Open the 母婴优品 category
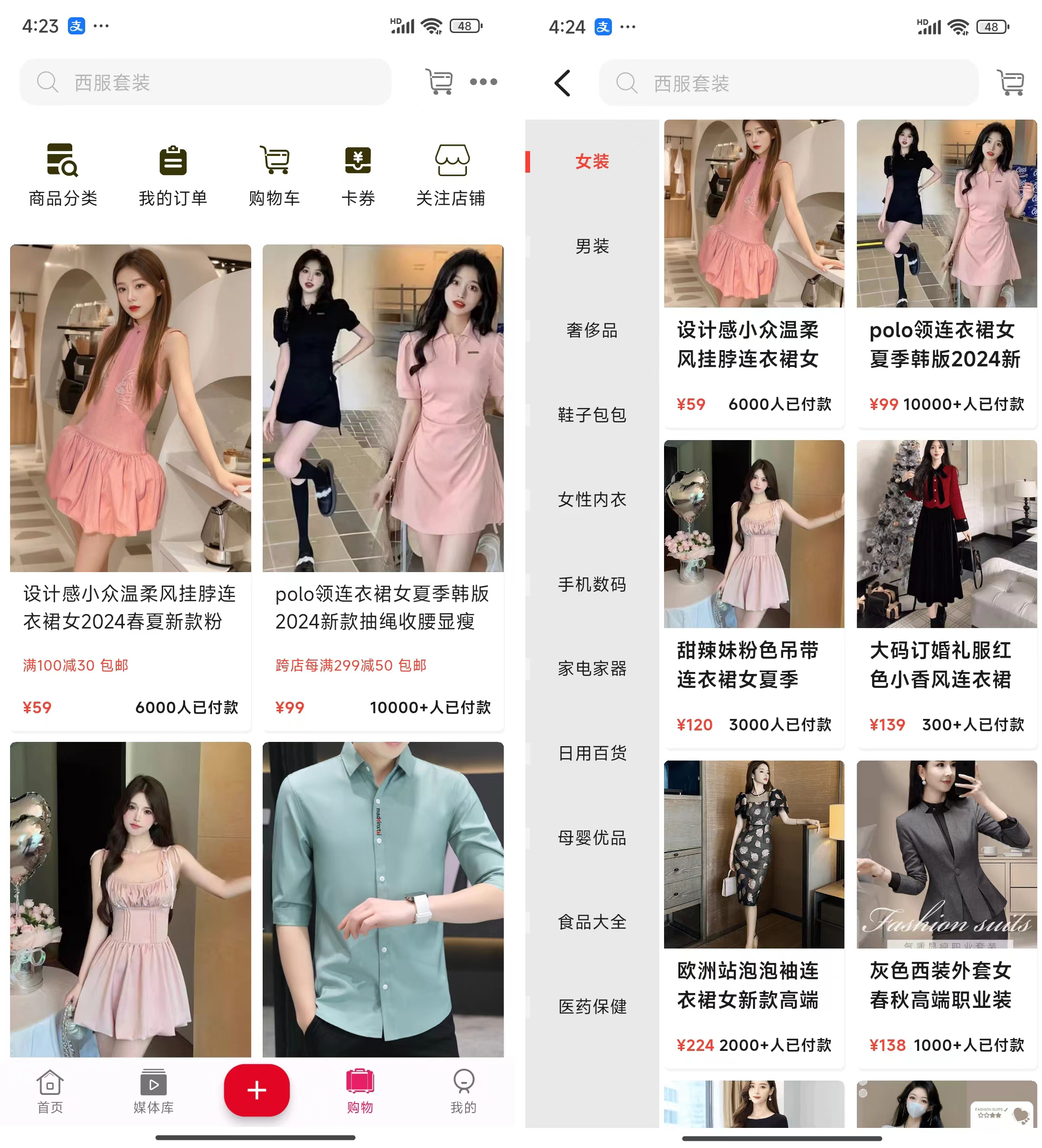The width and height of the screenshot is (1042, 1148). click(592, 837)
